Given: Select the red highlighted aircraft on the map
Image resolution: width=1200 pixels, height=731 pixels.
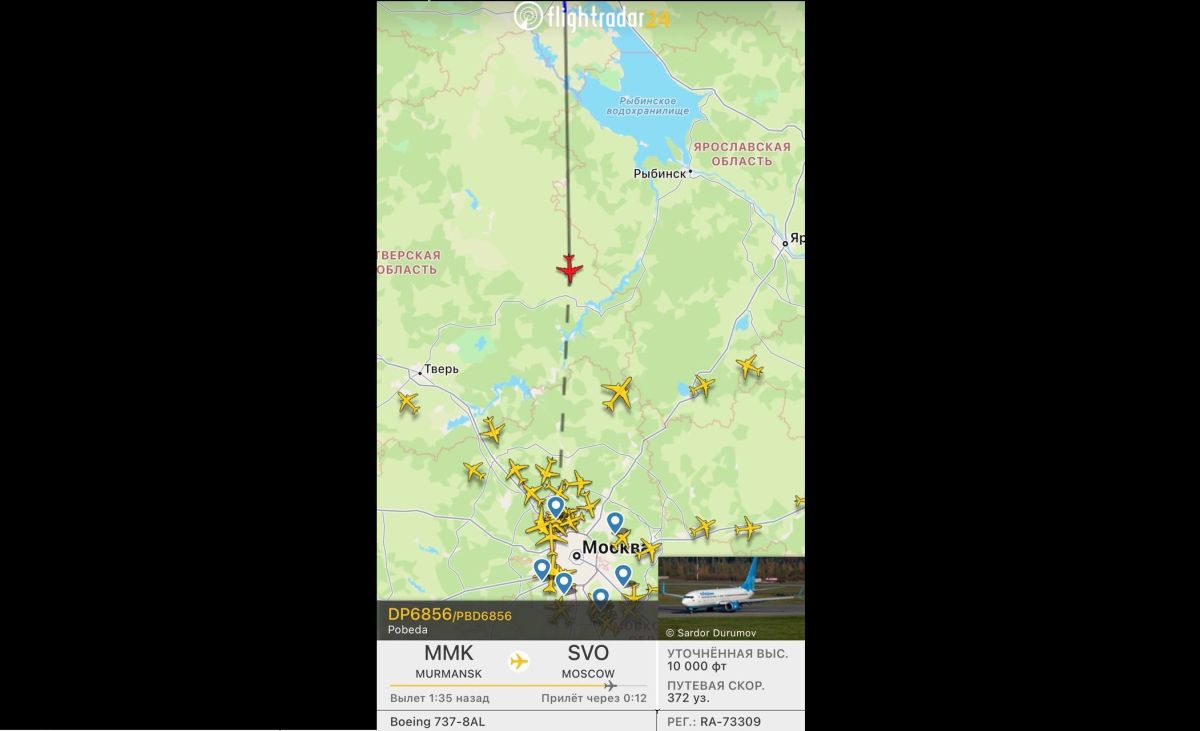Looking at the screenshot, I should click(570, 269).
